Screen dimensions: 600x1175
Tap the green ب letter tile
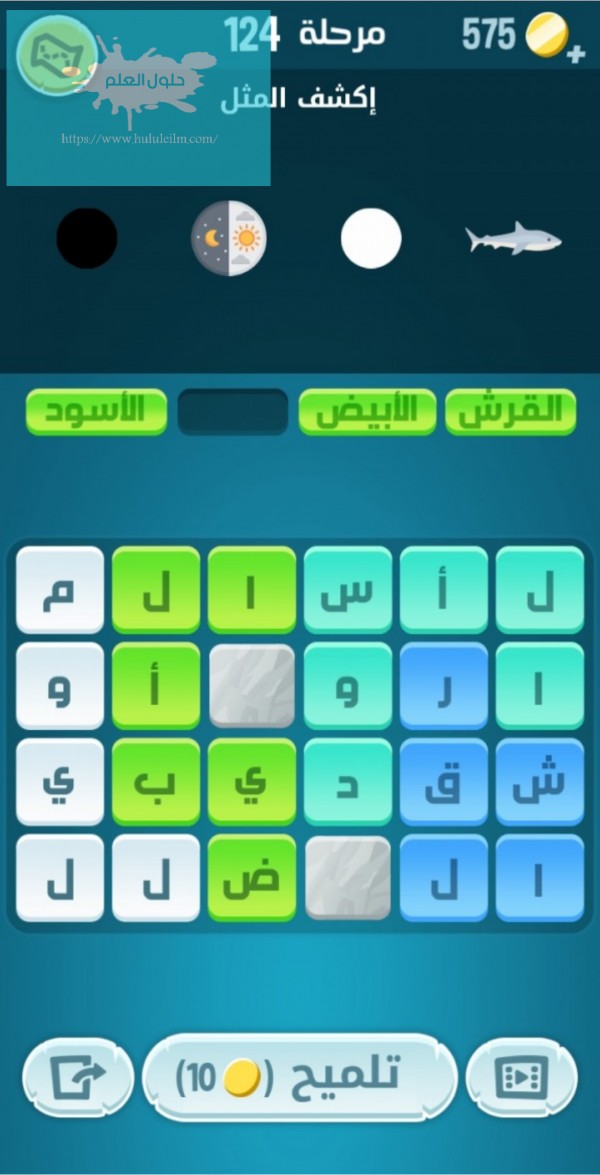click(x=156, y=782)
